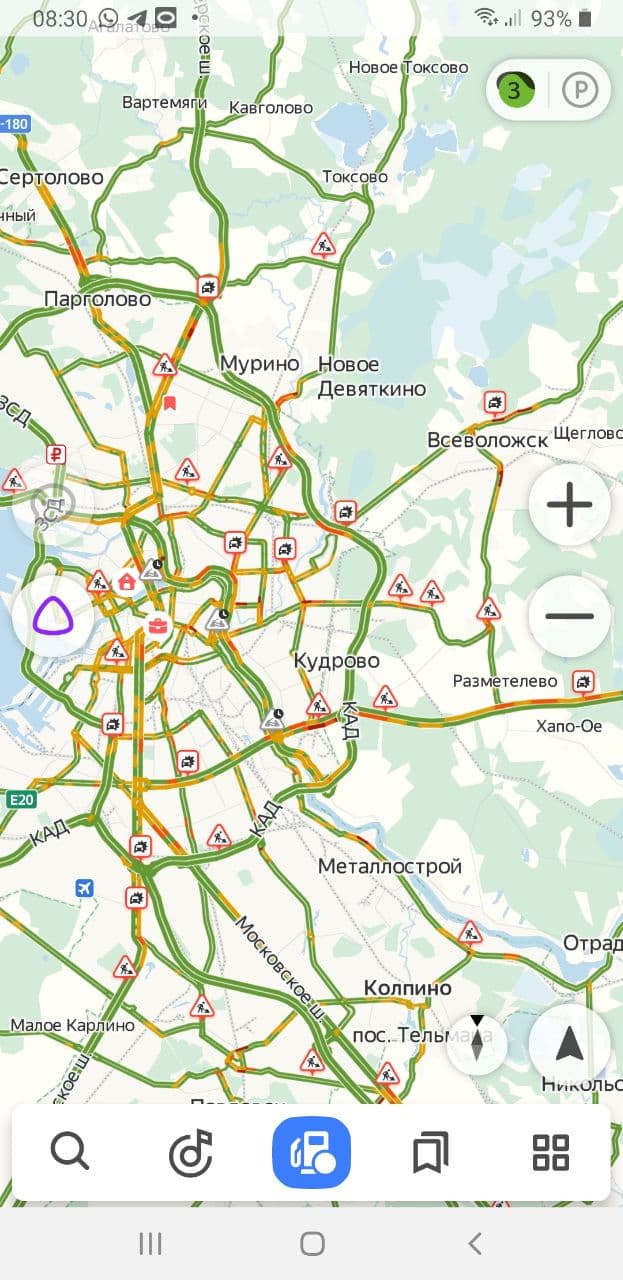Show parking layer on the map
Image resolution: width=623 pixels, height=1280 pixels.
coord(580,92)
